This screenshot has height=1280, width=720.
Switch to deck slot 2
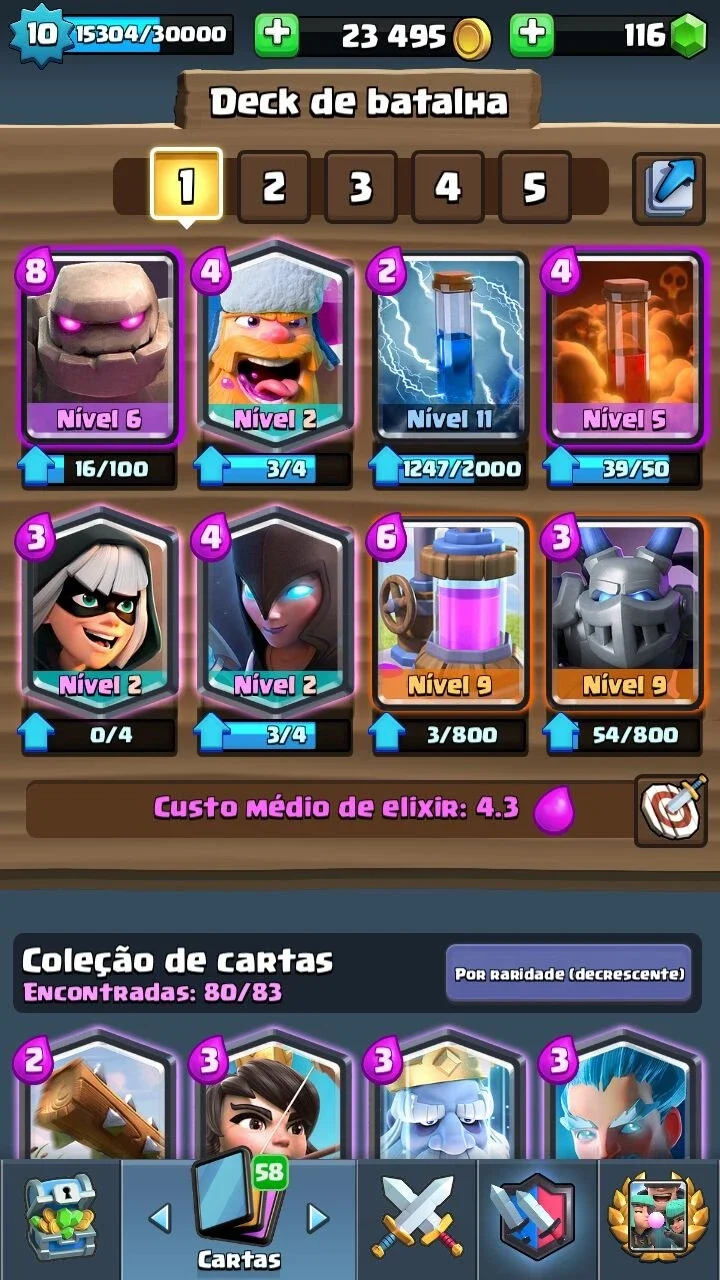pyautogui.click(x=274, y=186)
